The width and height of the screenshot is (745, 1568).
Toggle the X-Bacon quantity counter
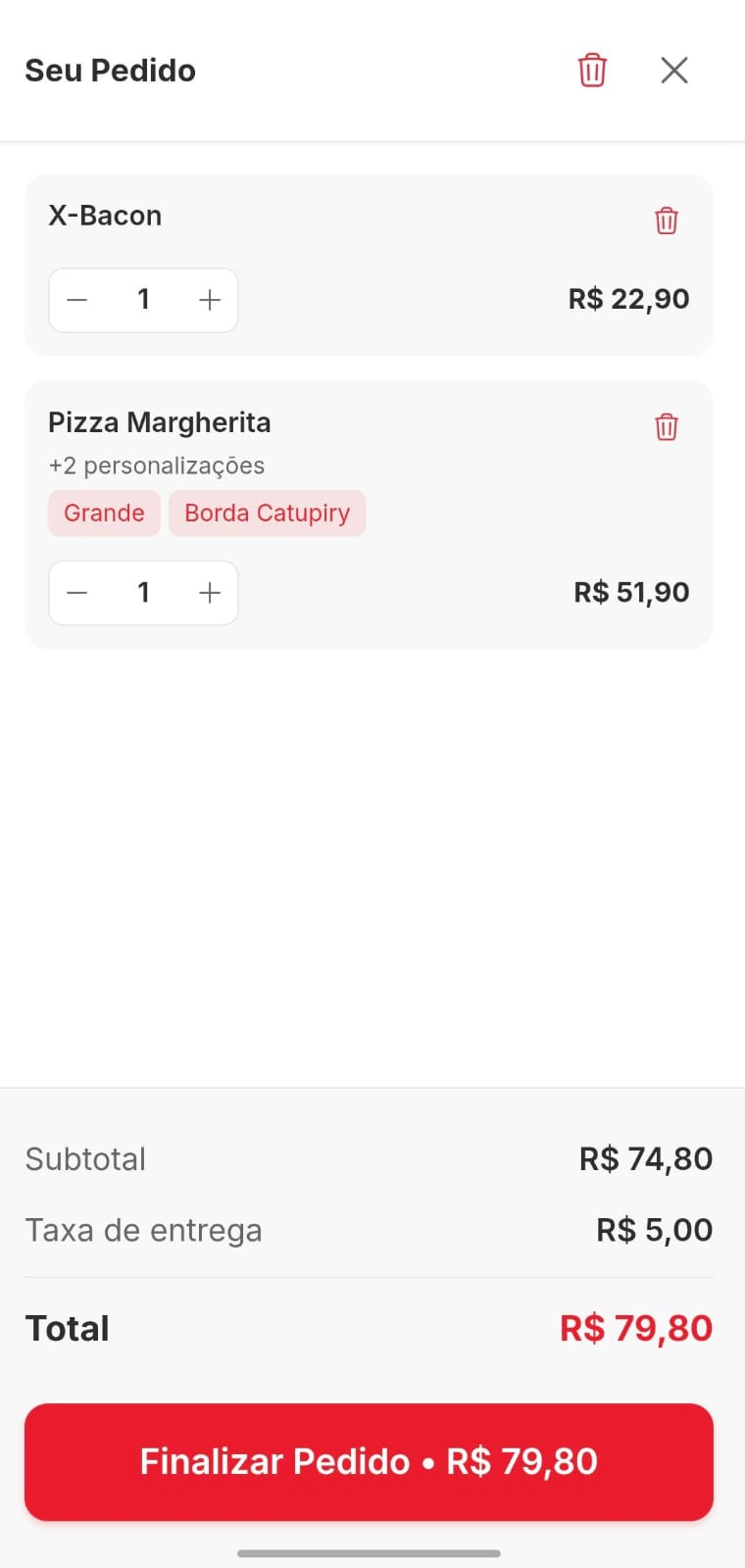tap(143, 300)
